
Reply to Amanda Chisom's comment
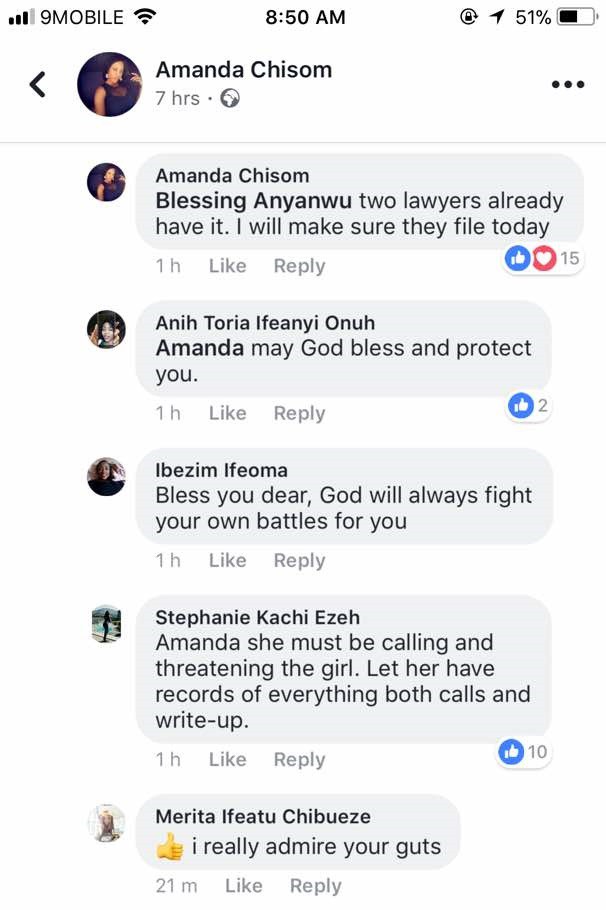pos(299,266)
